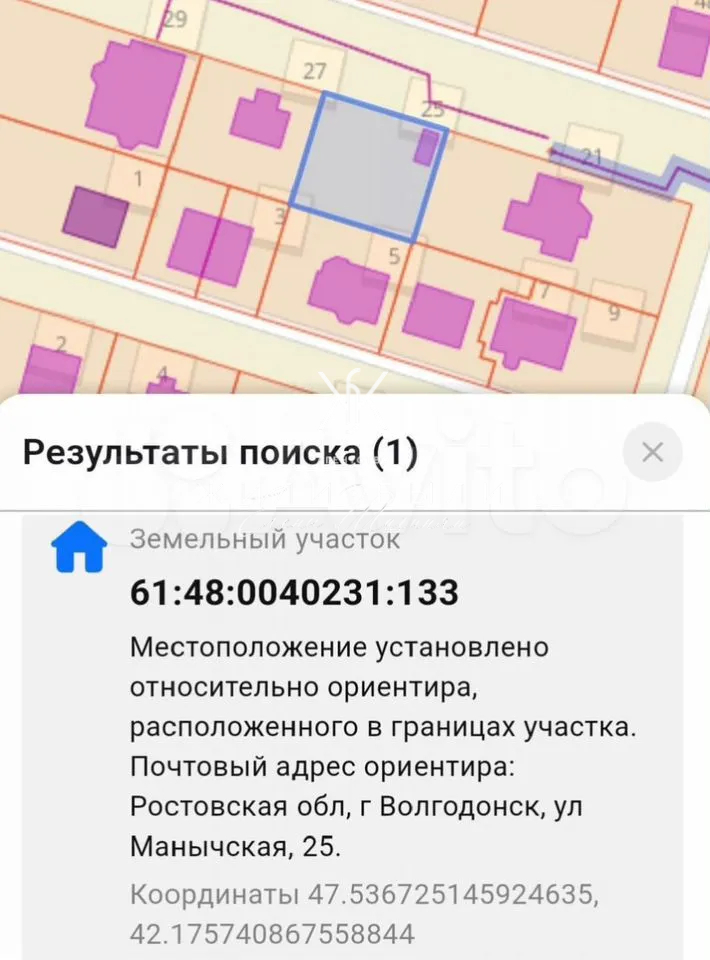Select the highlighted blue parcel on map
The image size is (710, 960).
click(x=368, y=167)
